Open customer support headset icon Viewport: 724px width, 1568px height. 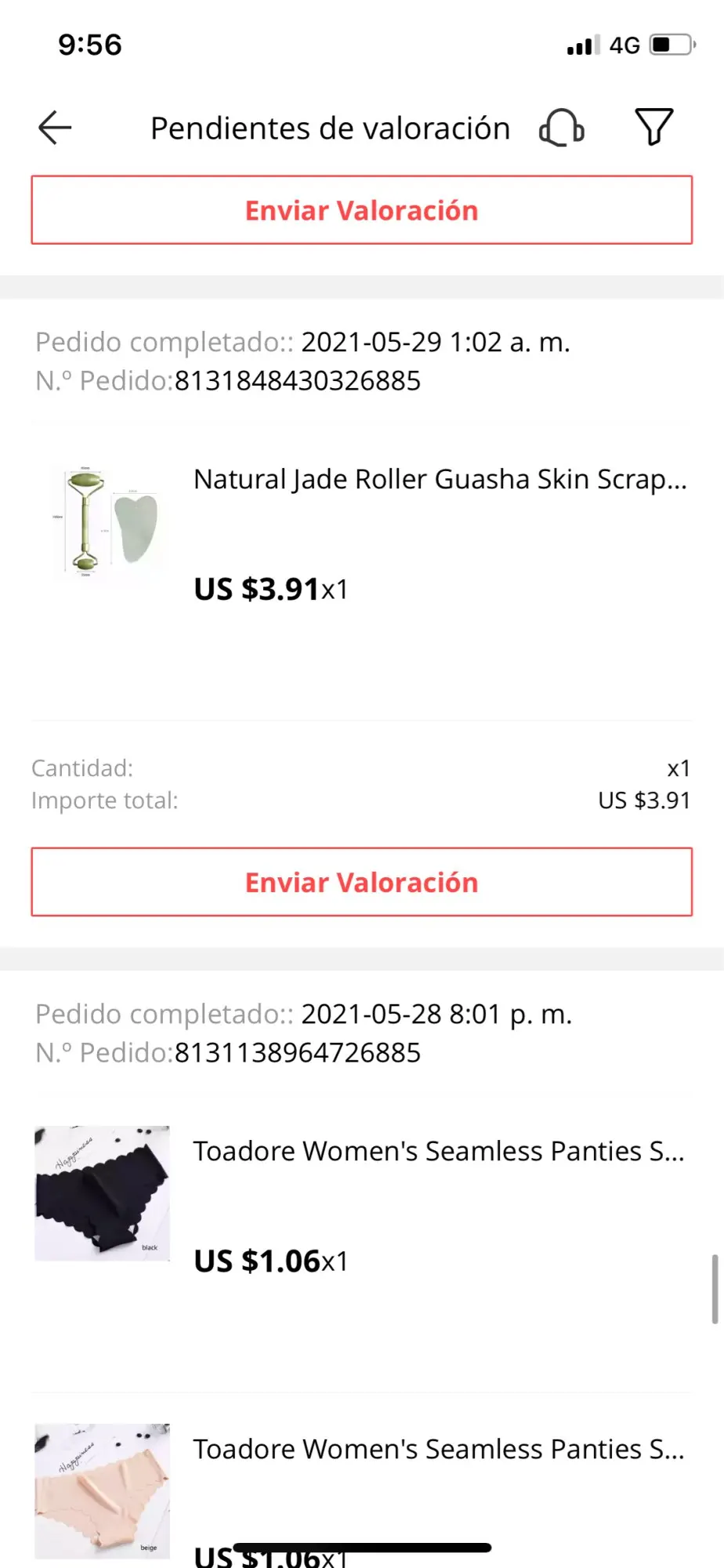(562, 128)
